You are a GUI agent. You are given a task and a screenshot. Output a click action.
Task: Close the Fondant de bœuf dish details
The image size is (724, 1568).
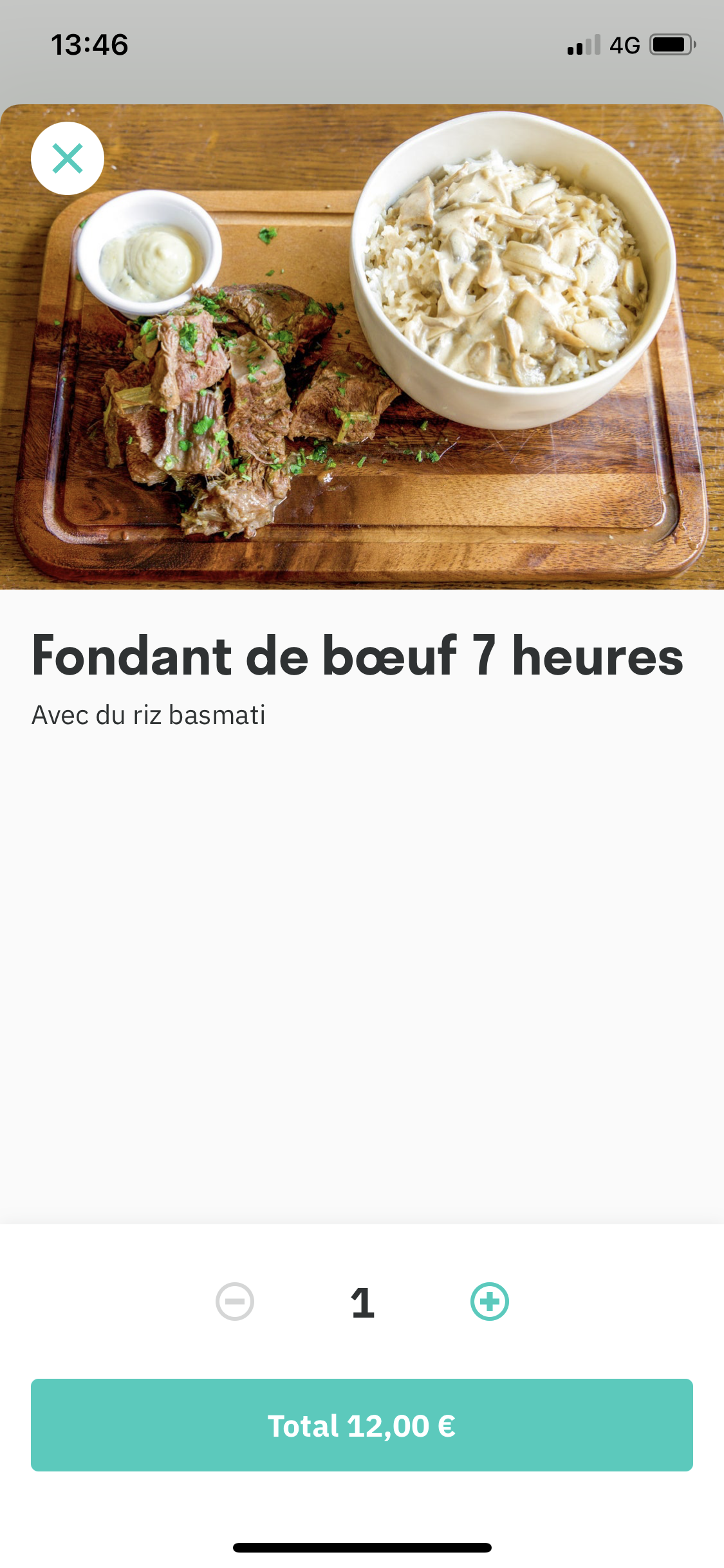(x=68, y=158)
